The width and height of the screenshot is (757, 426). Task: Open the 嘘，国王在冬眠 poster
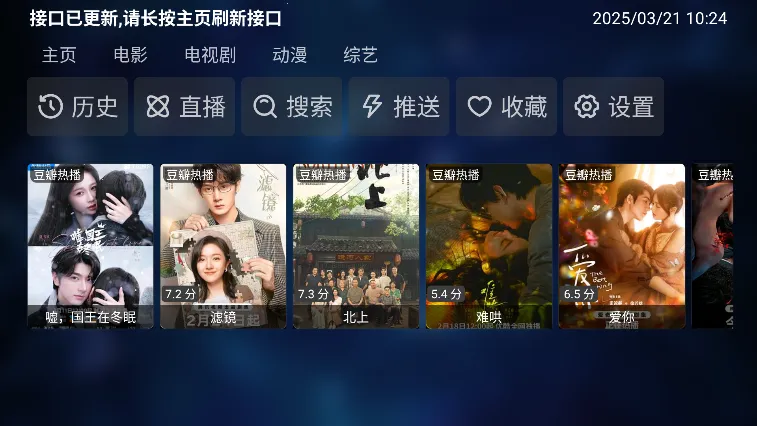pyautogui.click(x=91, y=246)
